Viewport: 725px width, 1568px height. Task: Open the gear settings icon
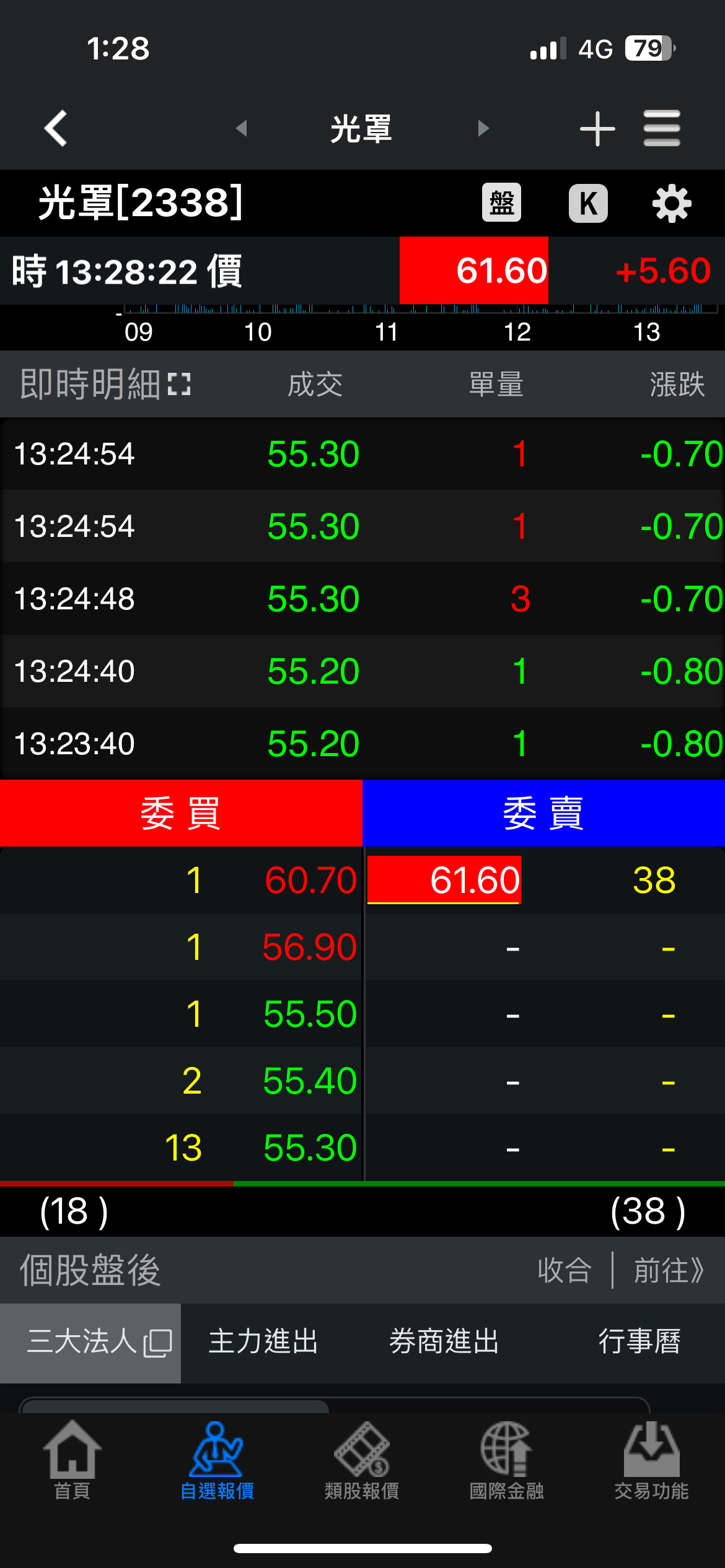(672, 203)
